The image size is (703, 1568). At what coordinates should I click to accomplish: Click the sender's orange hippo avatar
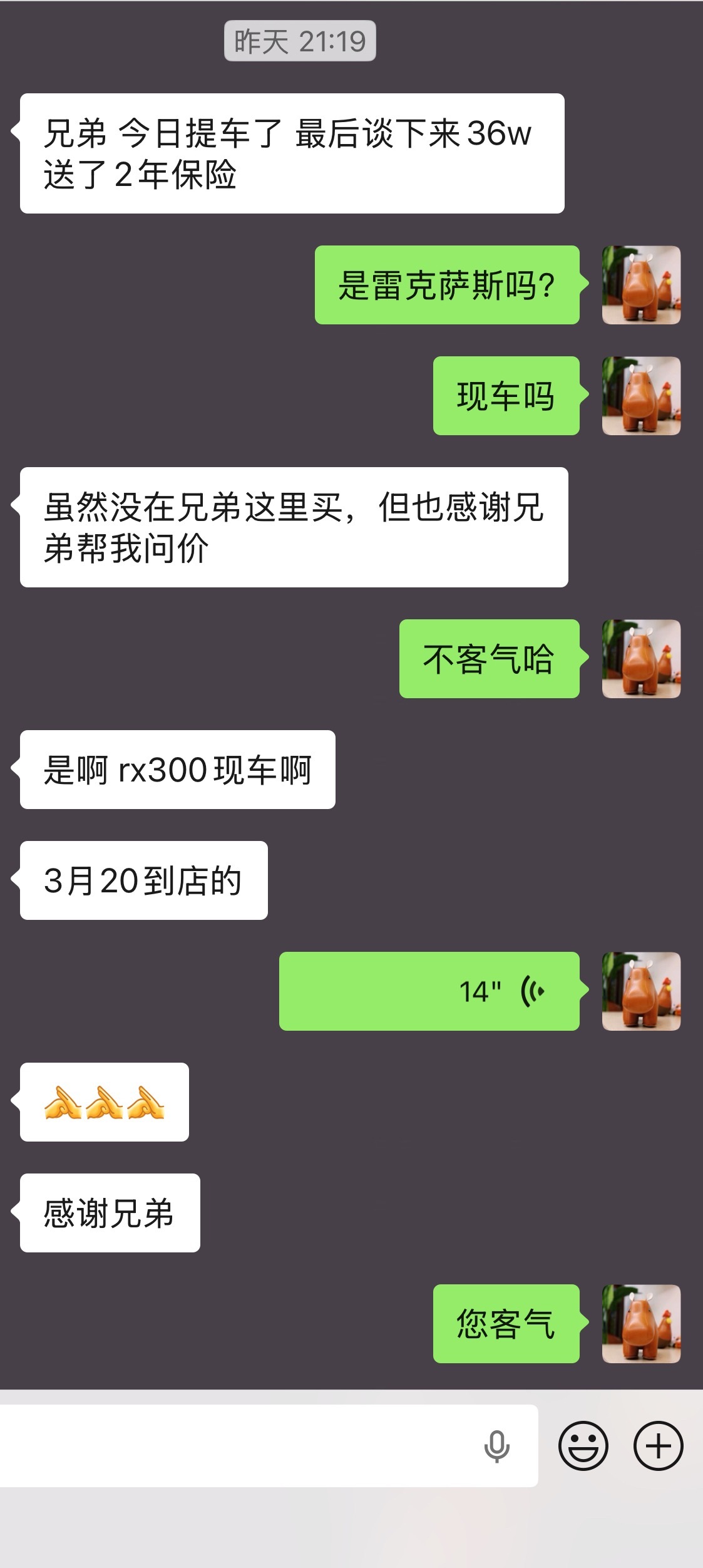pos(640,285)
